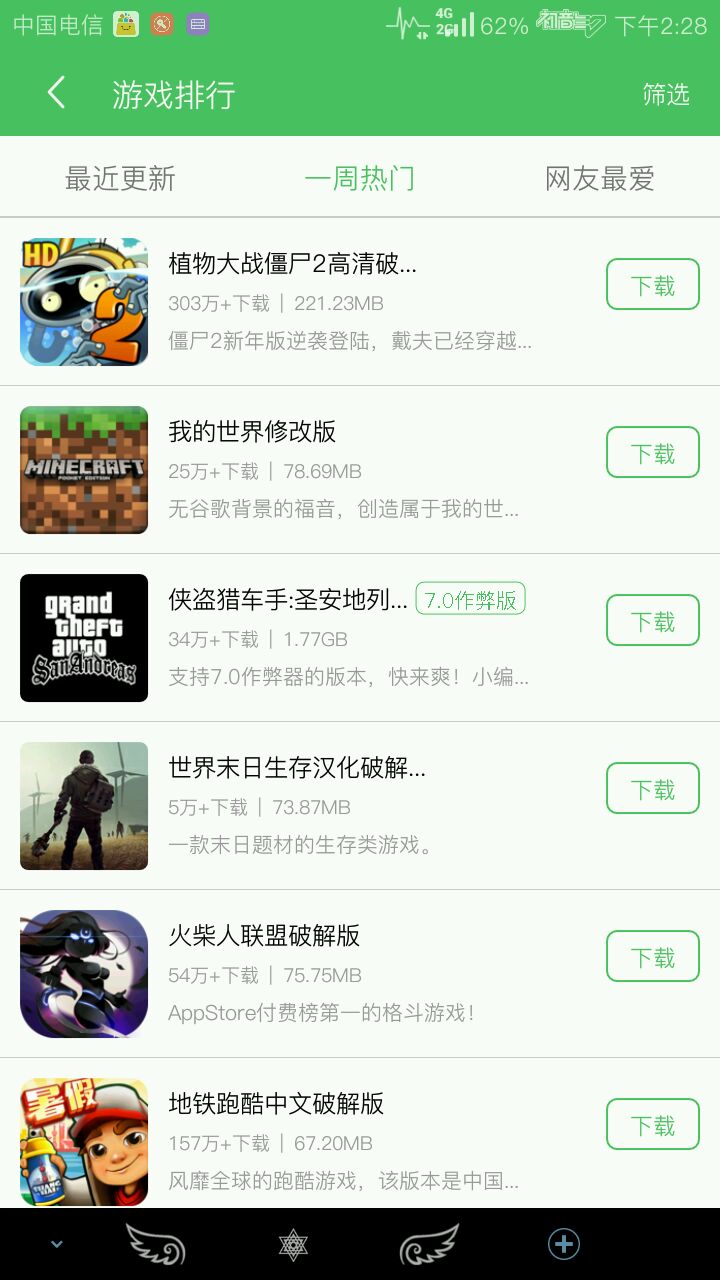Open 世界末日生存 game details
The image size is (720, 1280).
(x=297, y=768)
